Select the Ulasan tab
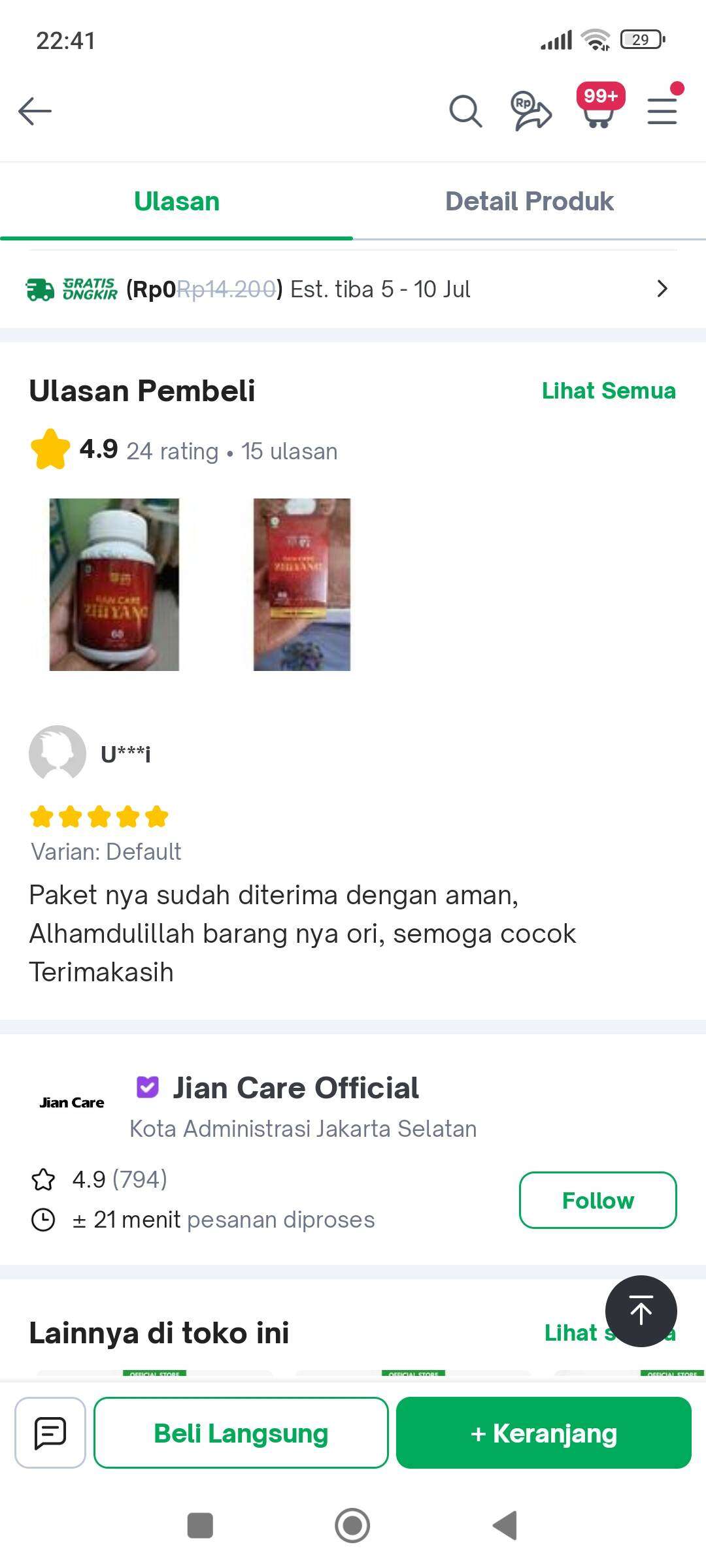This screenshot has height=1568, width=706. [x=176, y=201]
